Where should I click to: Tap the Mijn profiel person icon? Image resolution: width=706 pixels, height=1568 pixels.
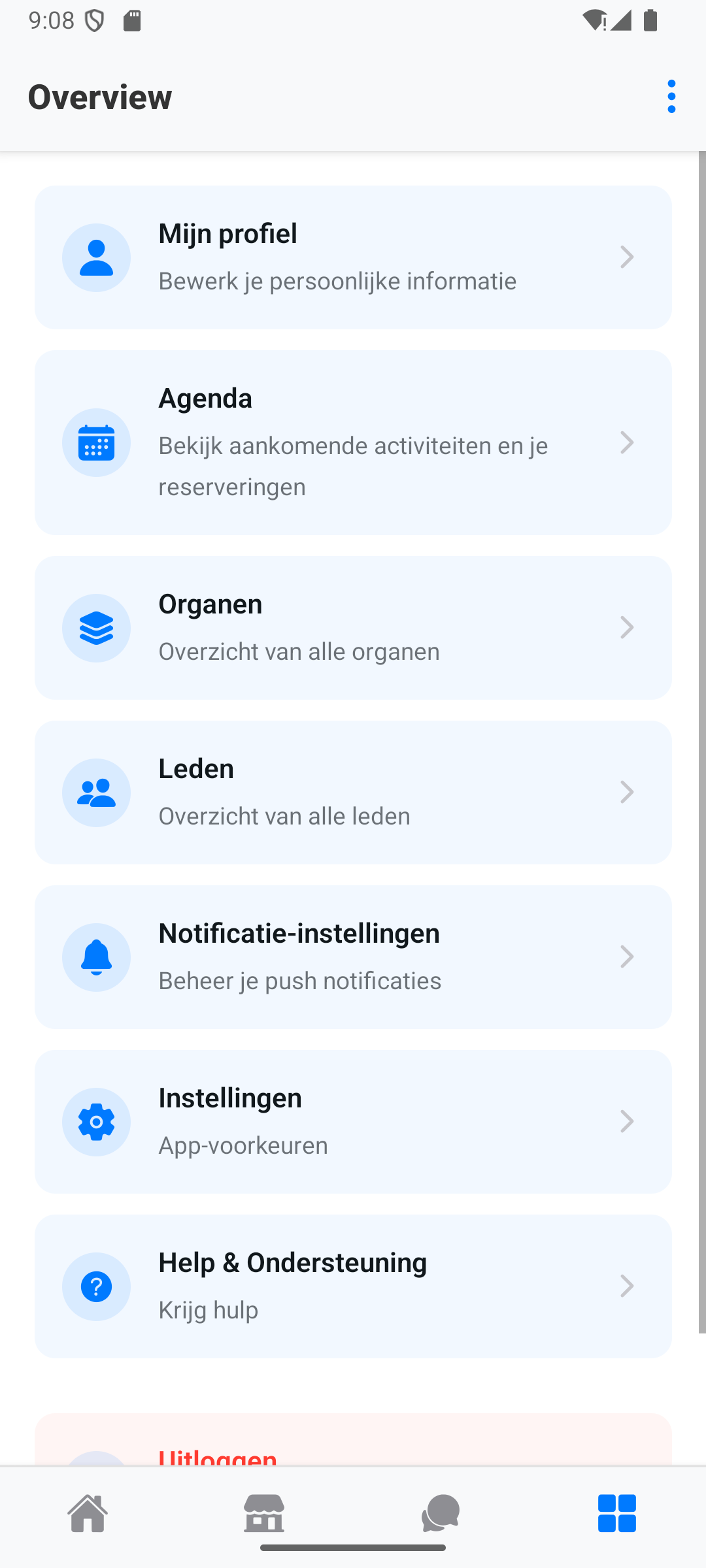point(96,257)
